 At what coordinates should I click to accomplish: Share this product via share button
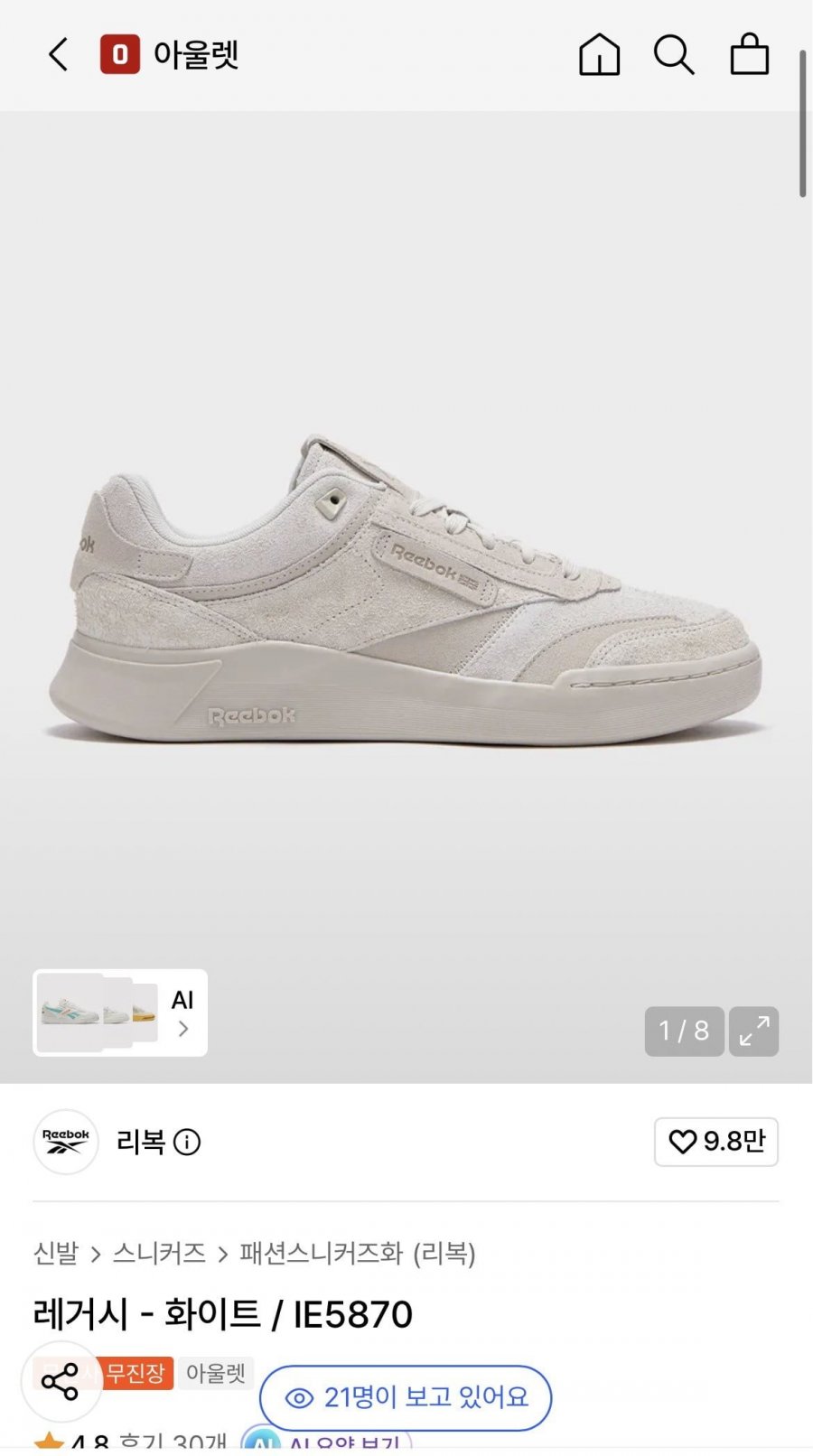[x=61, y=1382]
